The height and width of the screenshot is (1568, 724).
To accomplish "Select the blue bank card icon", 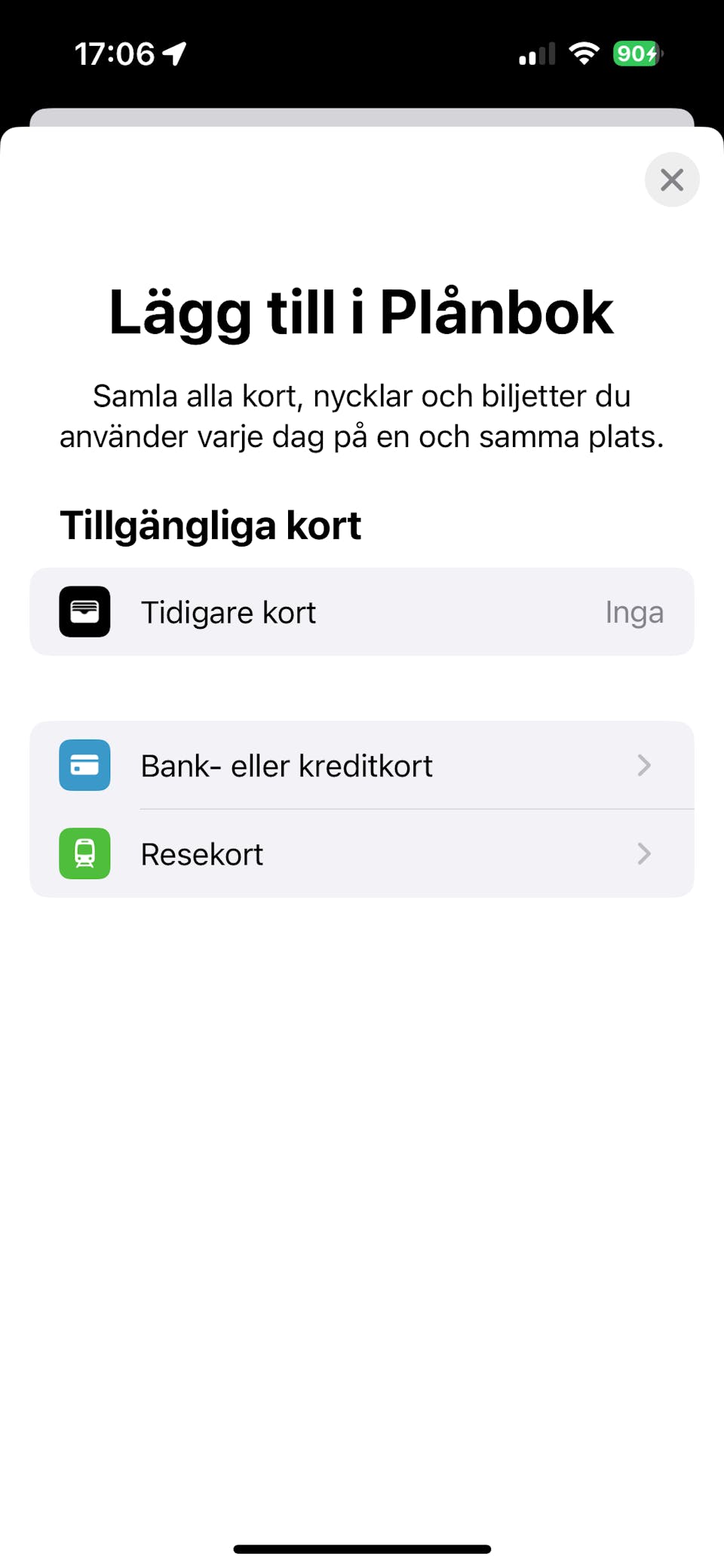I will (x=84, y=765).
